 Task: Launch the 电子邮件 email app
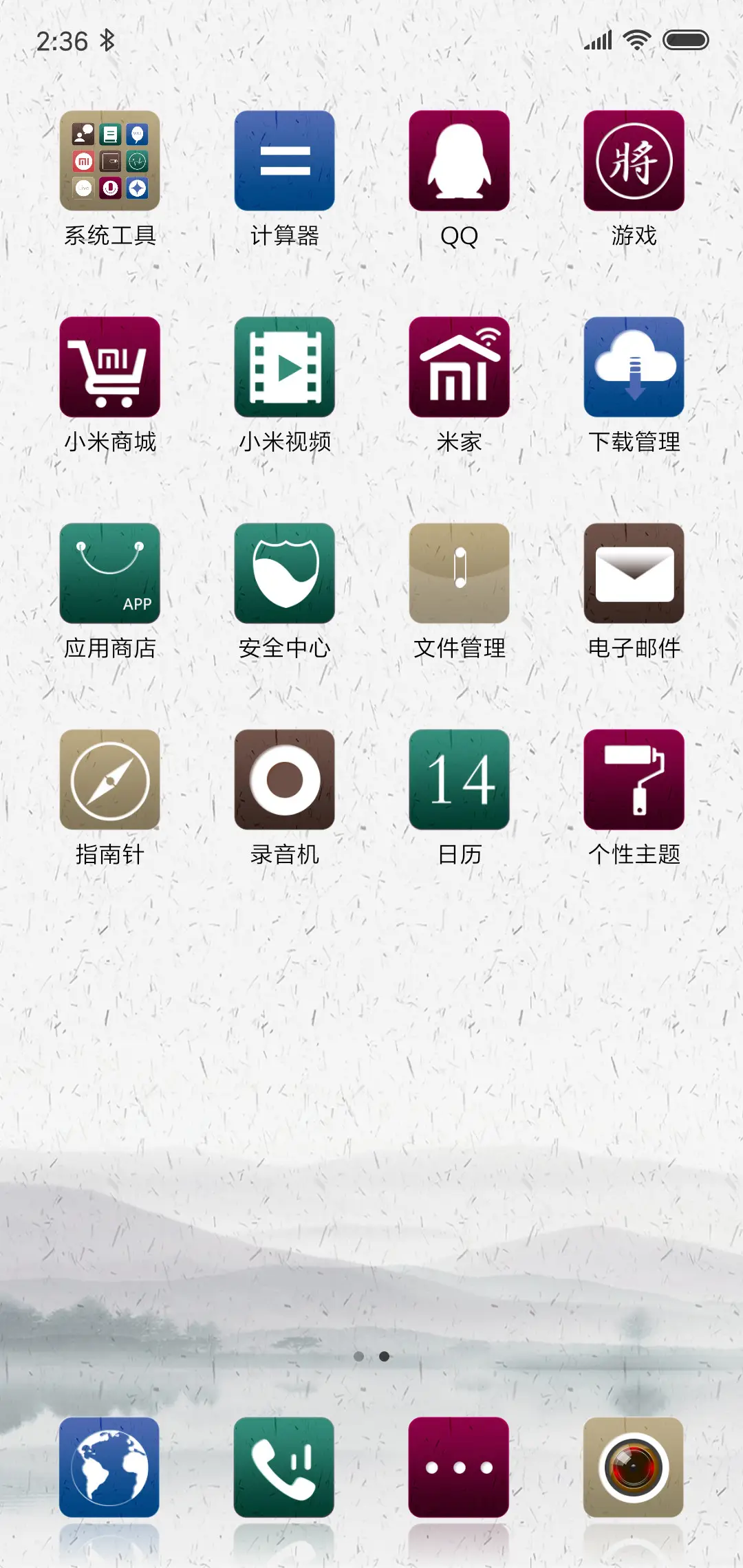[634, 574]
